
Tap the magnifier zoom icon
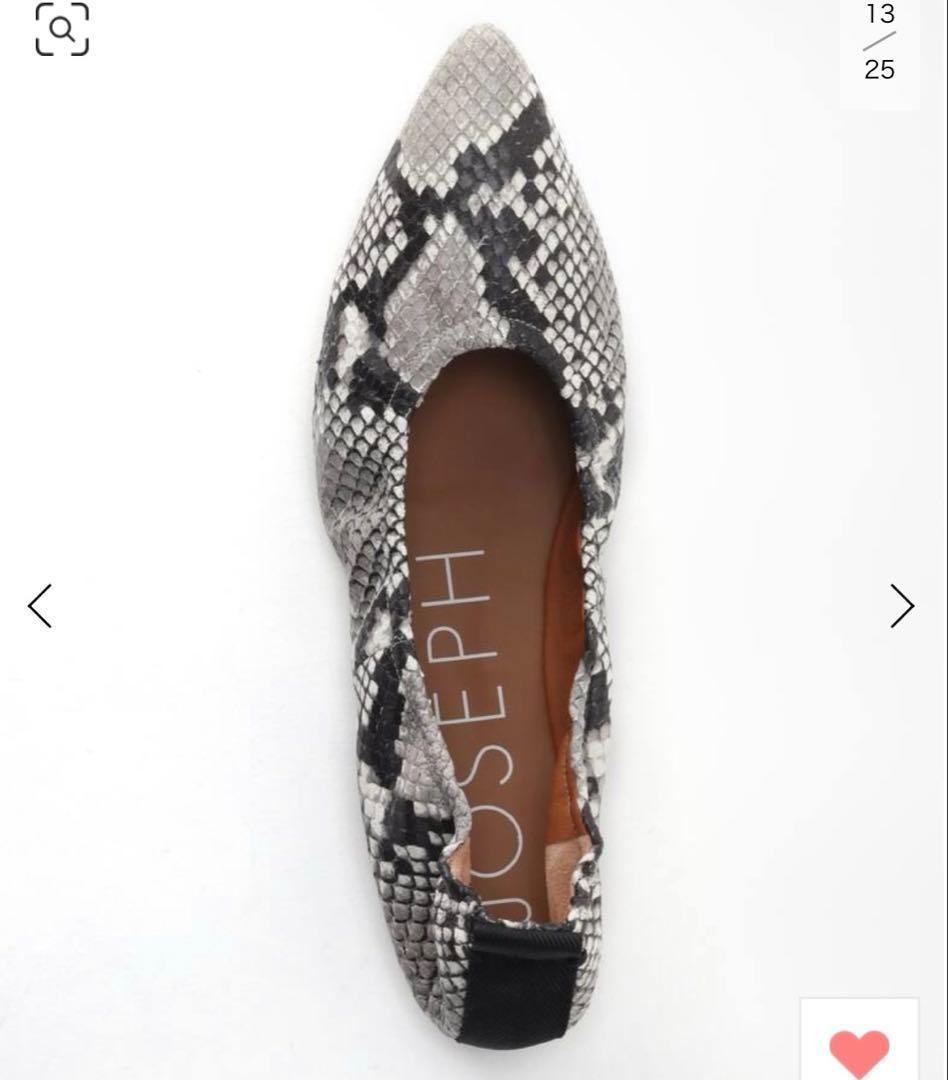[x=62, y=31]
